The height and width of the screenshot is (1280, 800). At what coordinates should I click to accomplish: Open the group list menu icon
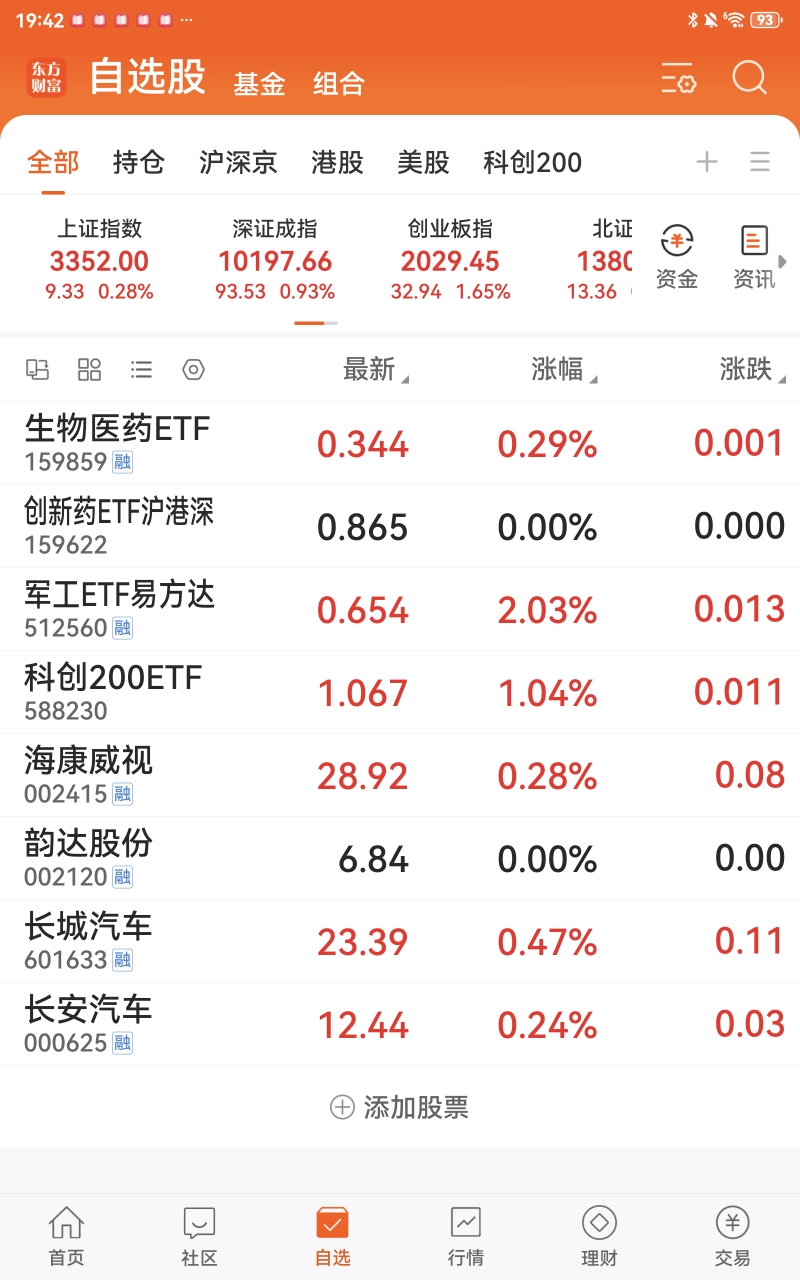click(760, 162)
